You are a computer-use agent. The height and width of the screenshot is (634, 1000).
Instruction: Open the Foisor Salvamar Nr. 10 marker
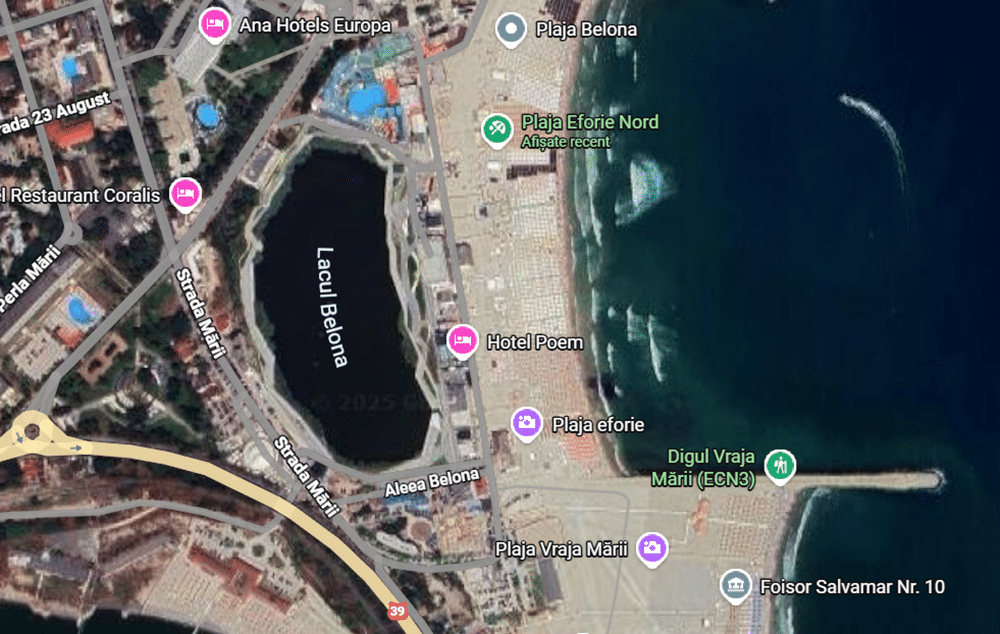pyautogui.click(x=735, y=585)
